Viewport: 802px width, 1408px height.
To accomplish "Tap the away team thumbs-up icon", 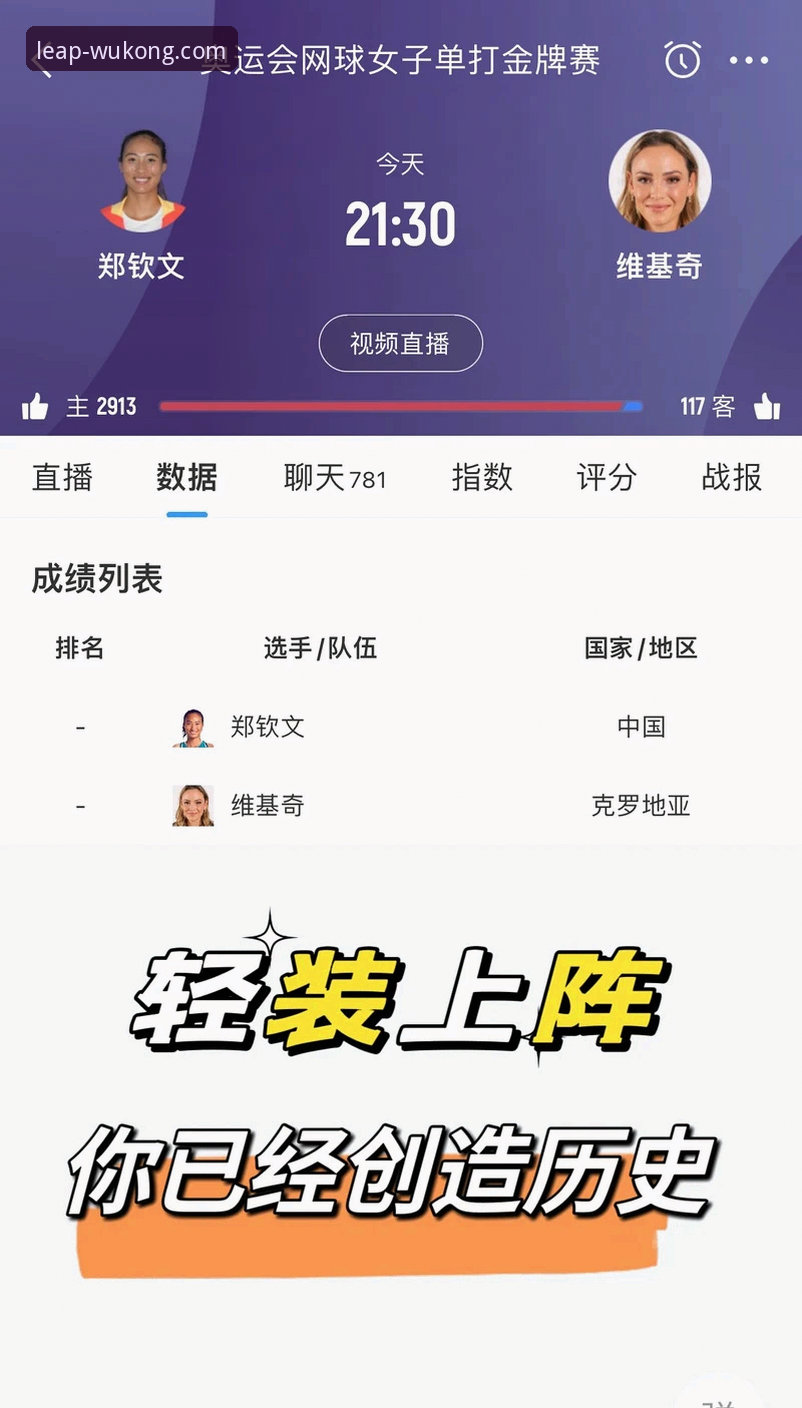I will click(x=768, y=406).
